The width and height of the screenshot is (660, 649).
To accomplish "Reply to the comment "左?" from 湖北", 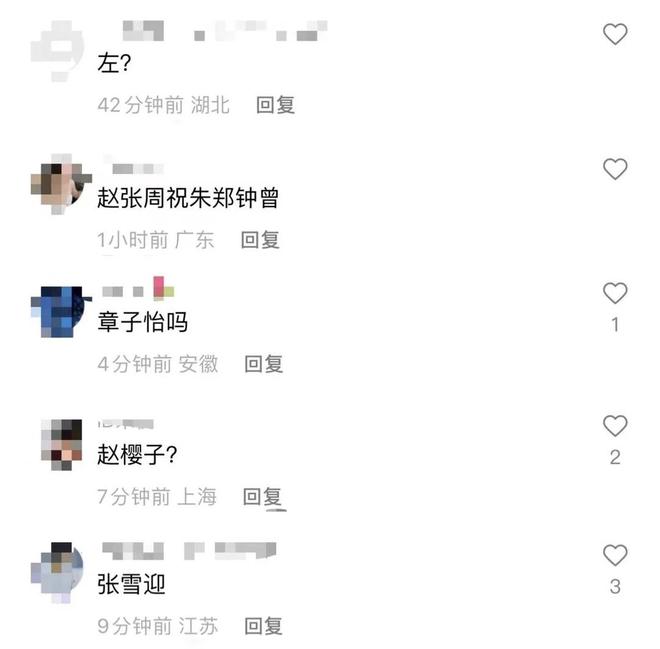I will coord(275,104).
